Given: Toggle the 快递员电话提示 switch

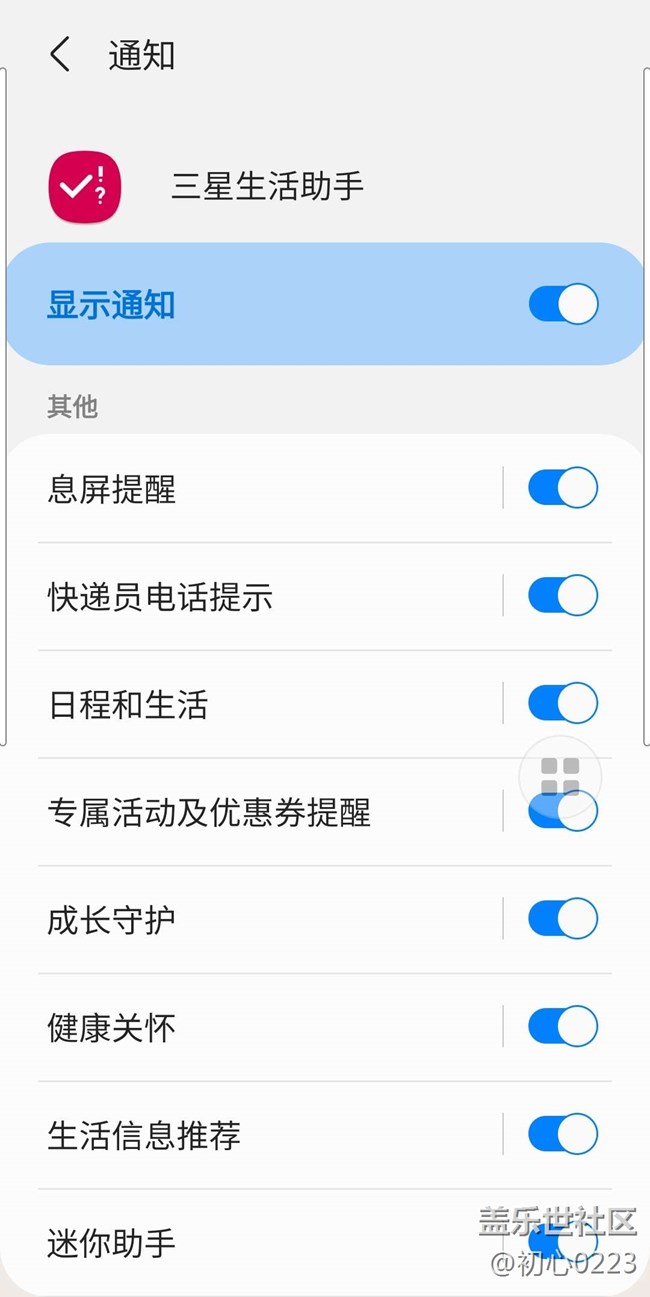Looking at the screenshot, I should point(563,596).
